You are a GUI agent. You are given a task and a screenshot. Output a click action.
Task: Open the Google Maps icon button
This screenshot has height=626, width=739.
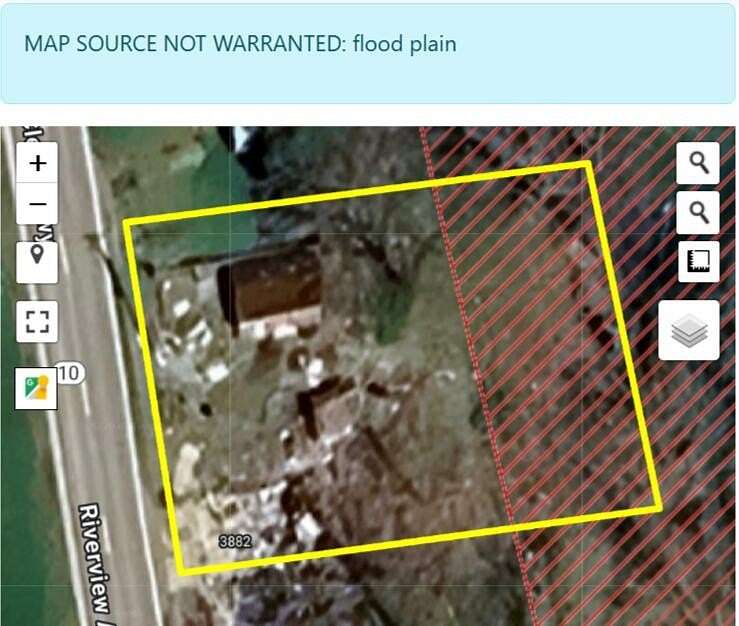pyautogui.click(x=36, y=389)
